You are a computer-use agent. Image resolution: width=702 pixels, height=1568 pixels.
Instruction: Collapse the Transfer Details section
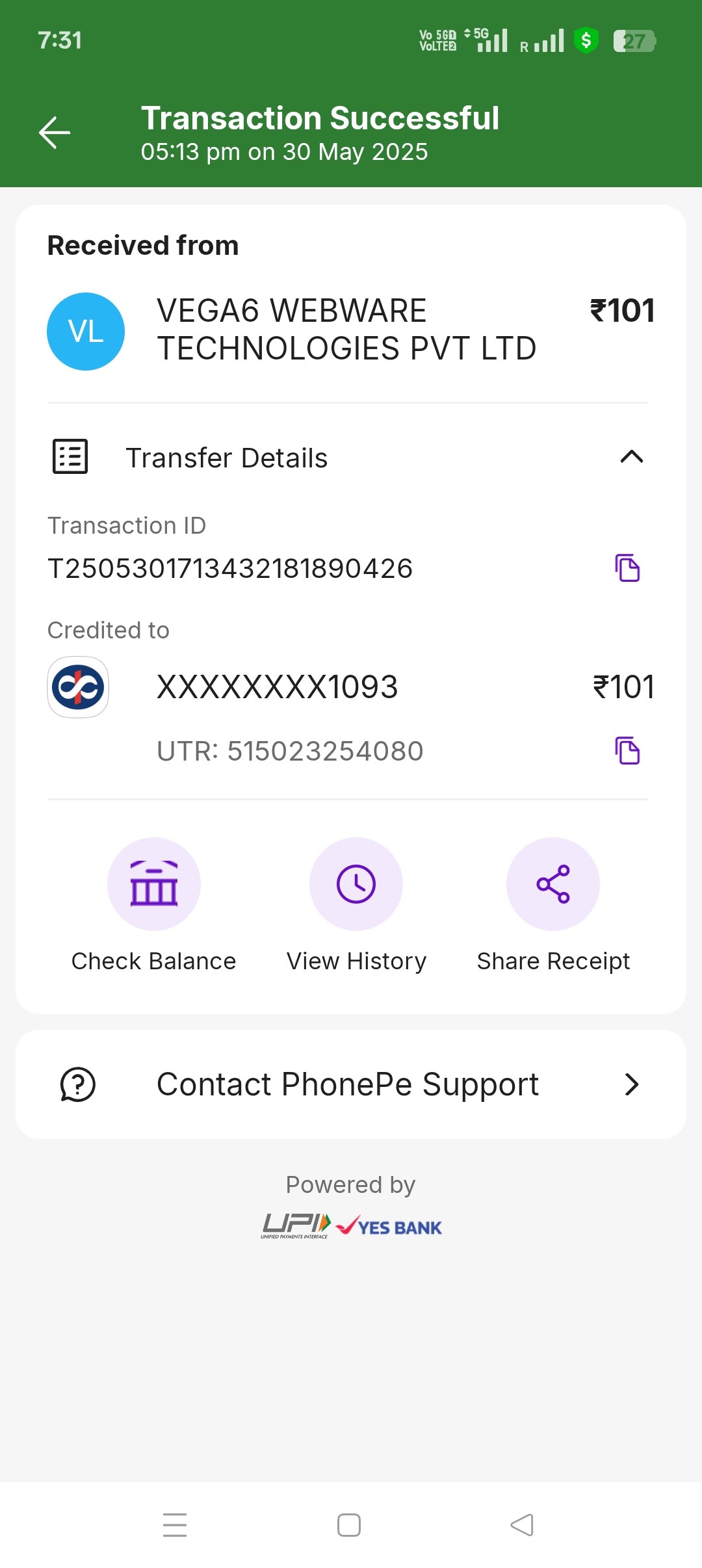[631, 457]
